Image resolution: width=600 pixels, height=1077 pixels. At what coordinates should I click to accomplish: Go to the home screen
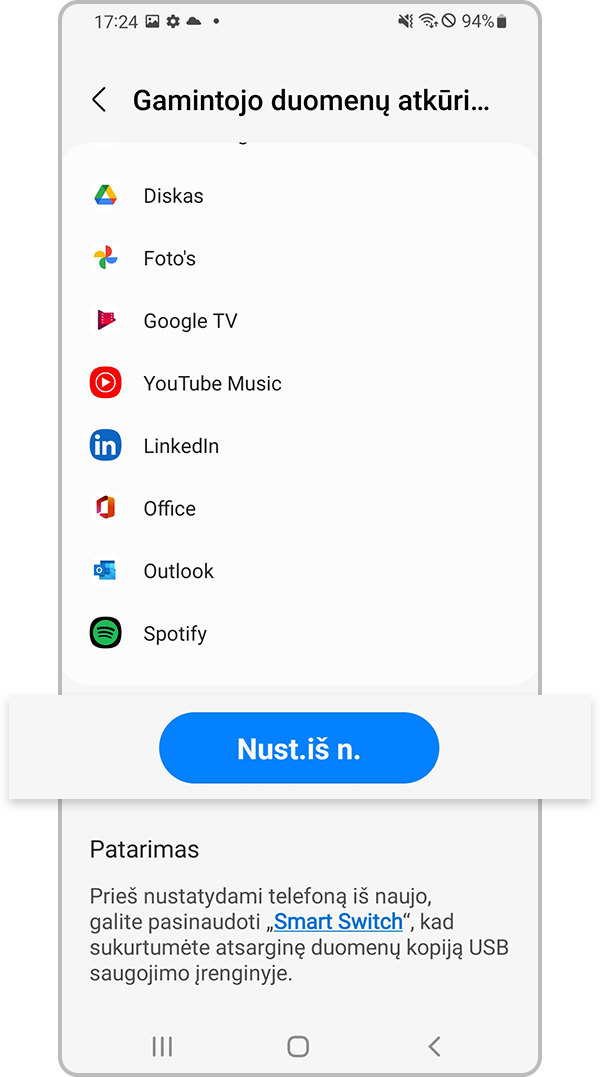click(x=298, y=1046)
